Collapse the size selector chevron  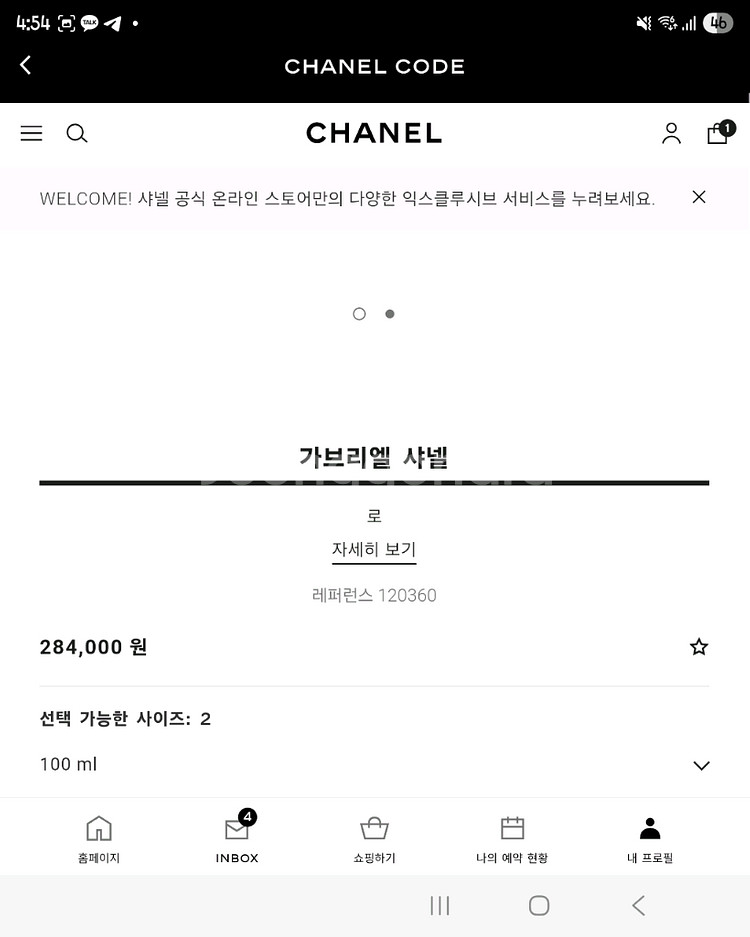(700, 764)
